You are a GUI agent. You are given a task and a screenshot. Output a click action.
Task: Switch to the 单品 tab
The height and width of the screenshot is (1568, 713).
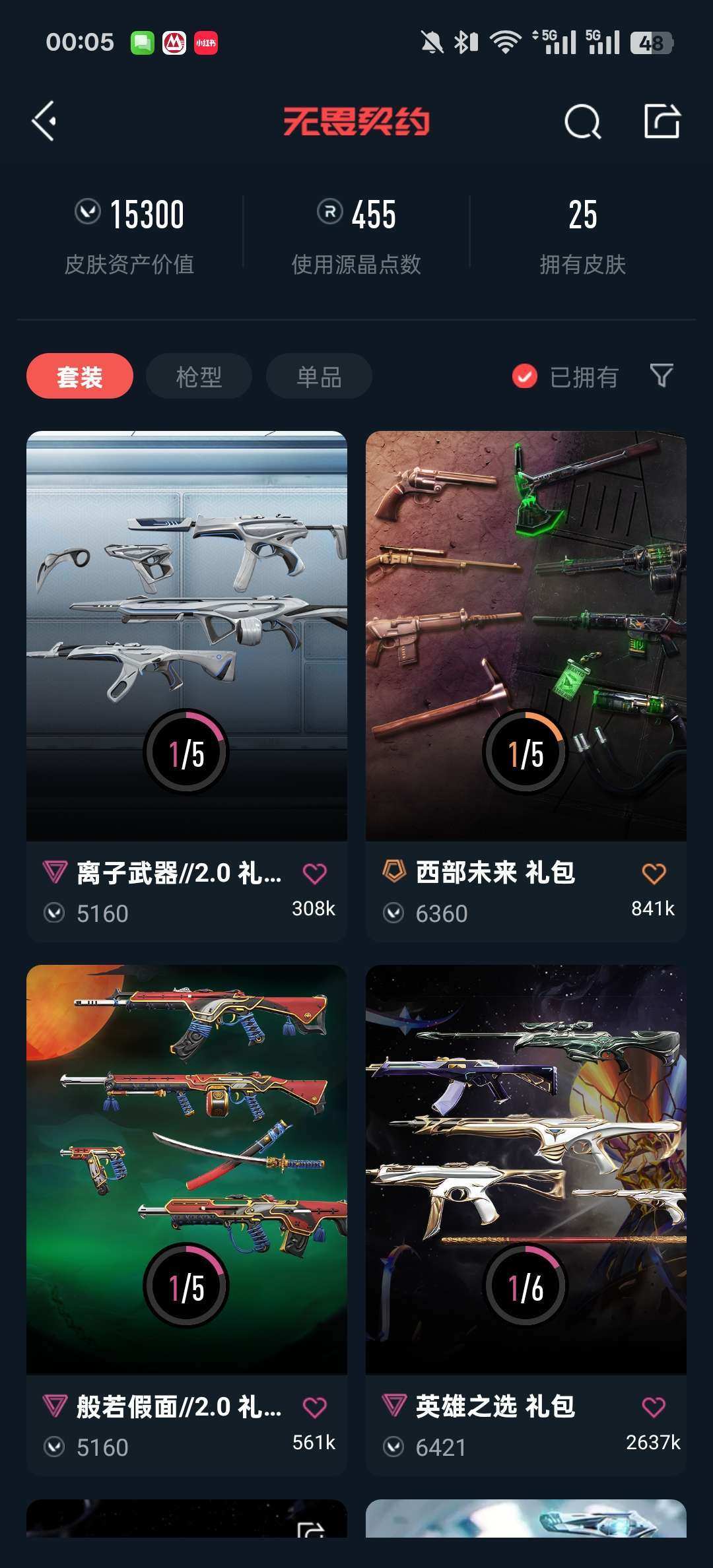click(x=319, y=376)
